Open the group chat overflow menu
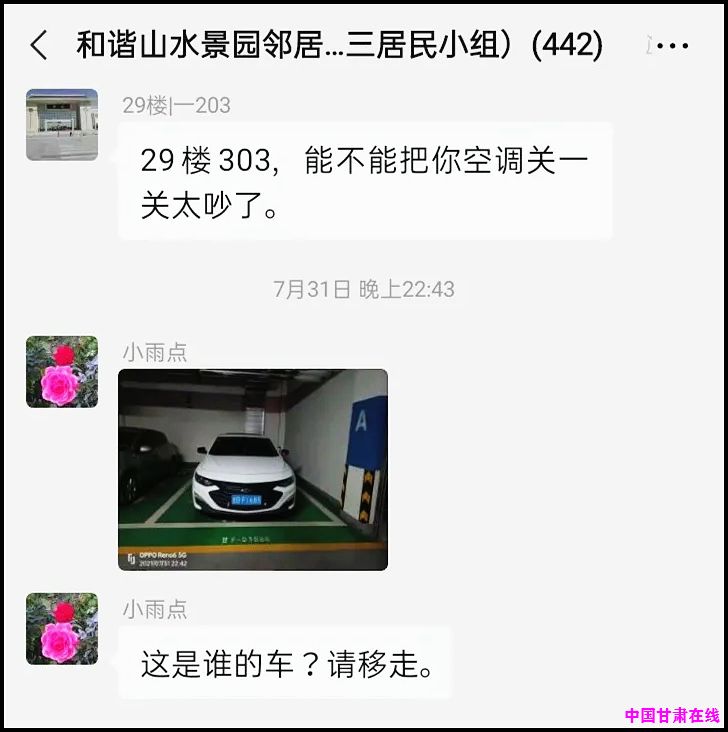This screenshot has width=728, height=732. tap(672, 46)
